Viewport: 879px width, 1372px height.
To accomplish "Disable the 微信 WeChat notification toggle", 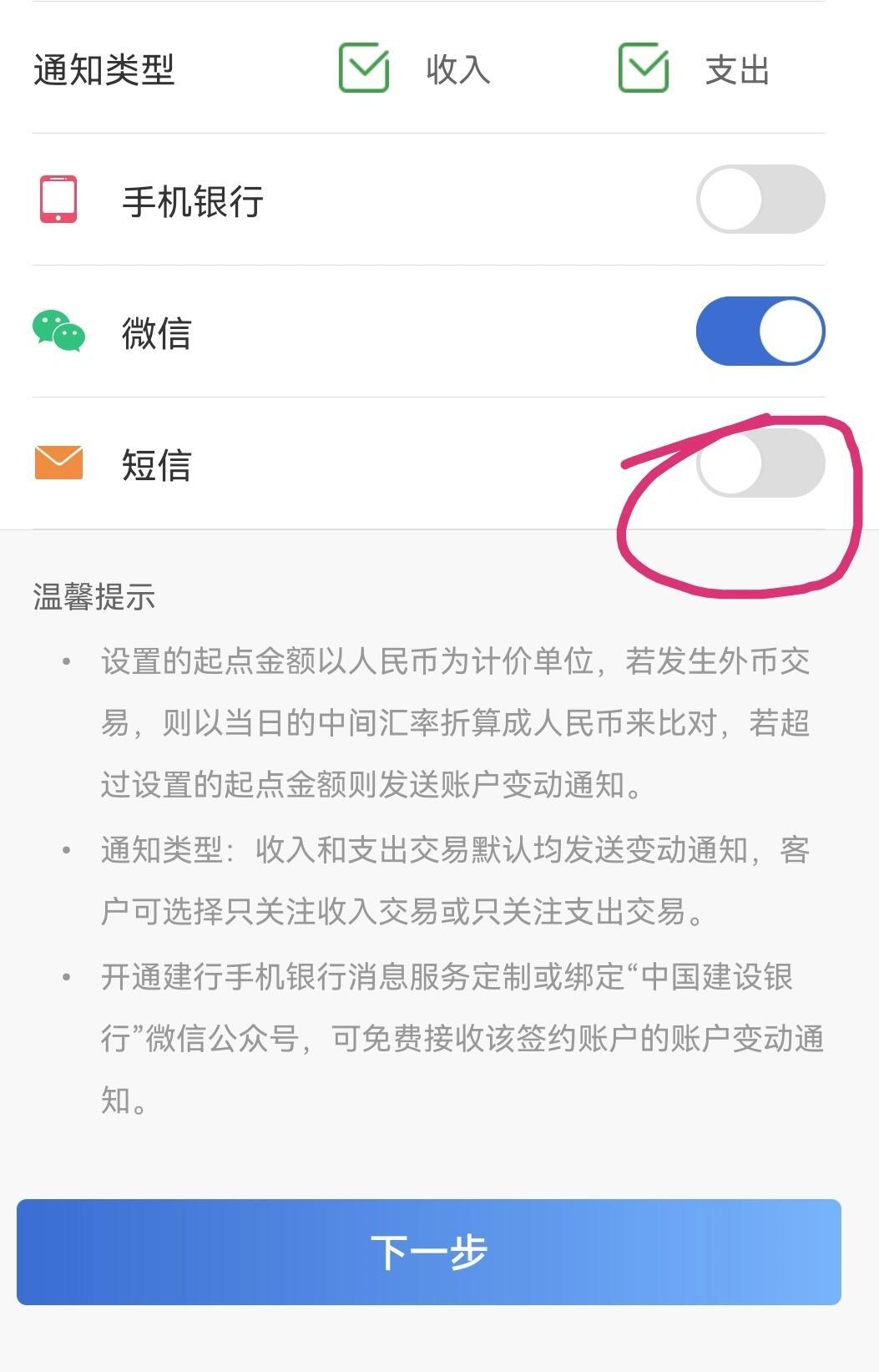I will click(x=762, y=331).
